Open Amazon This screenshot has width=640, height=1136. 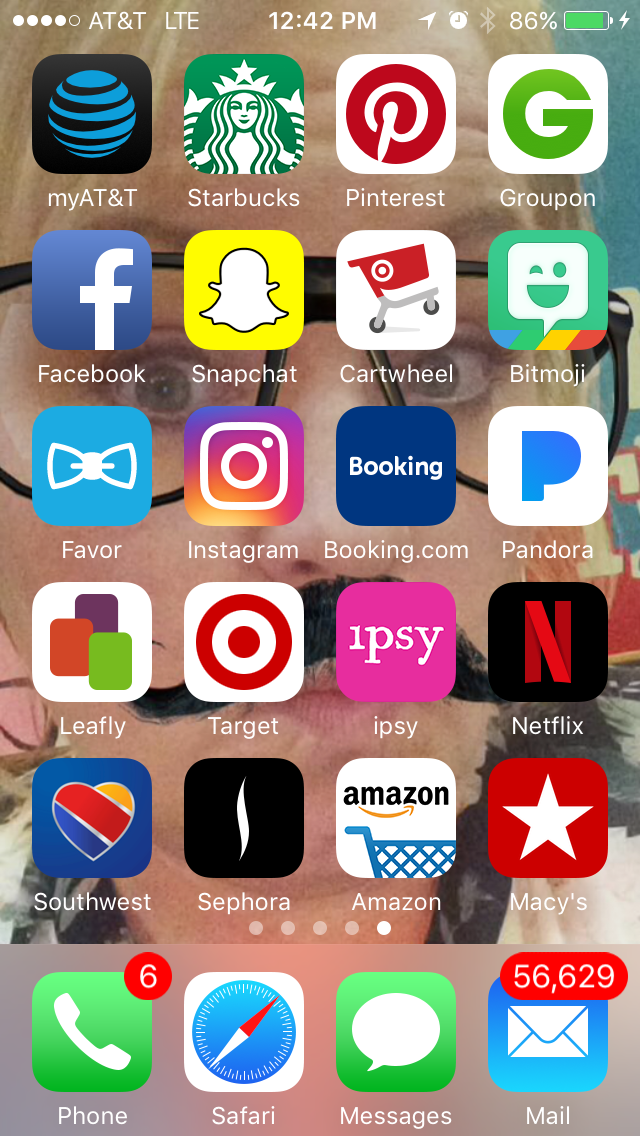[x=396, y=818]
